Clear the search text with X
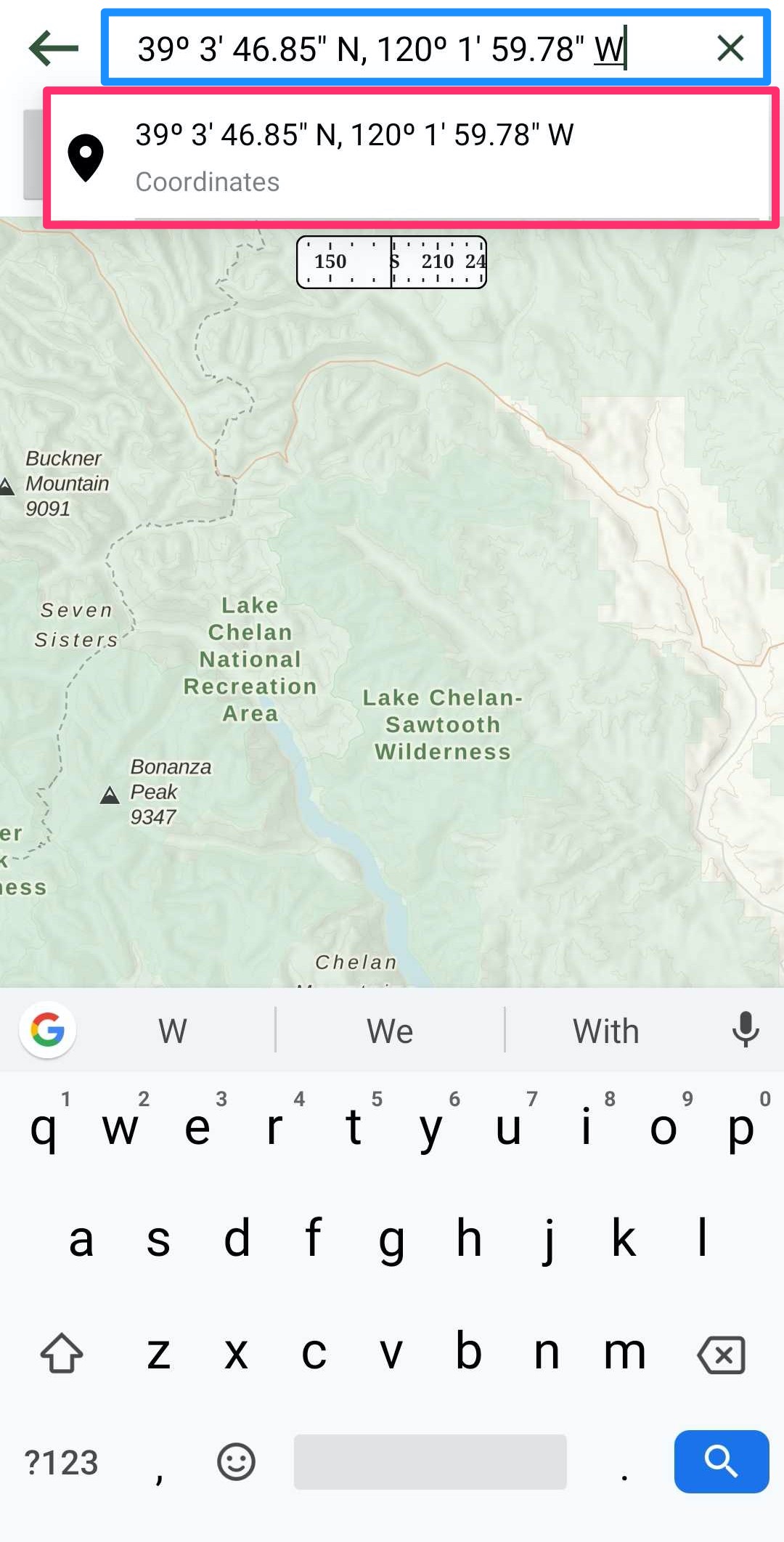This screenshot has height=1542, width=784. click(730, 49)
